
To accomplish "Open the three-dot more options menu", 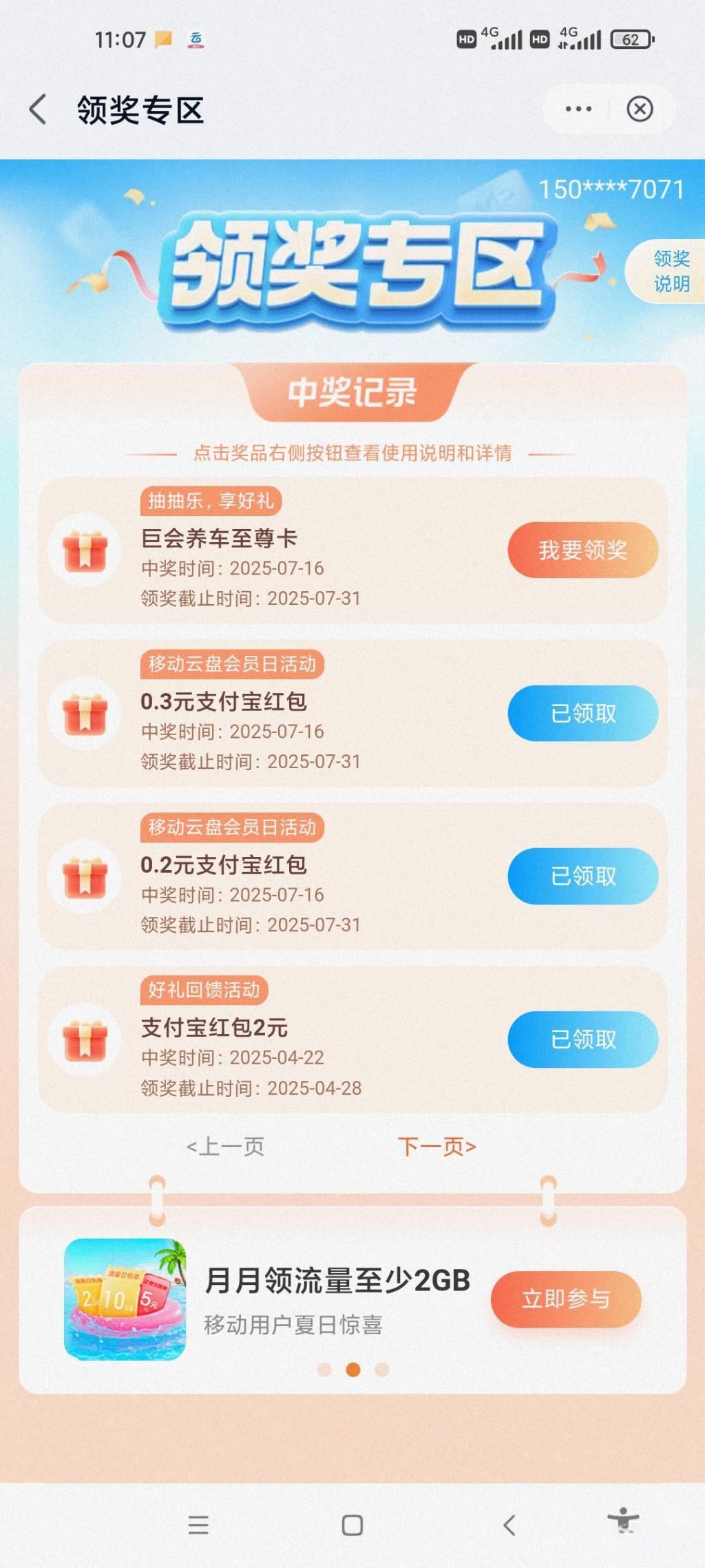I will (578, 109).
